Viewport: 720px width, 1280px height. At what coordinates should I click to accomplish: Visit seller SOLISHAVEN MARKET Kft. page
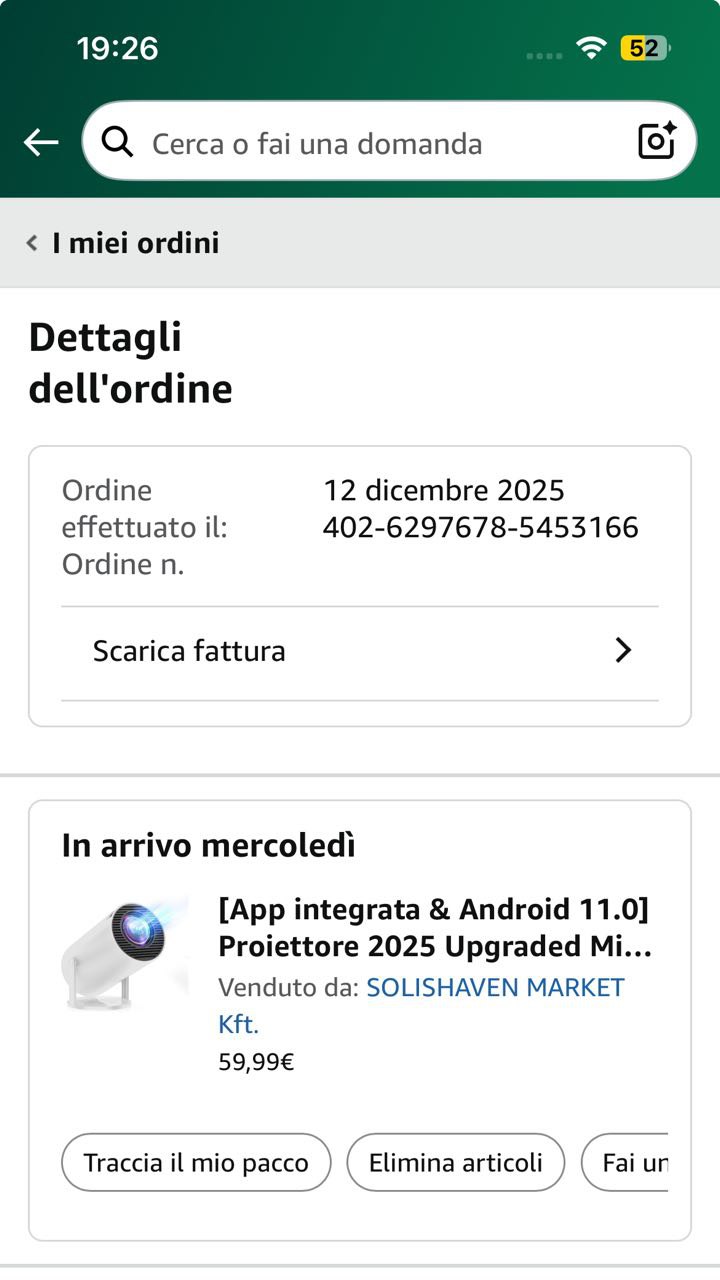tap(495, 988)
